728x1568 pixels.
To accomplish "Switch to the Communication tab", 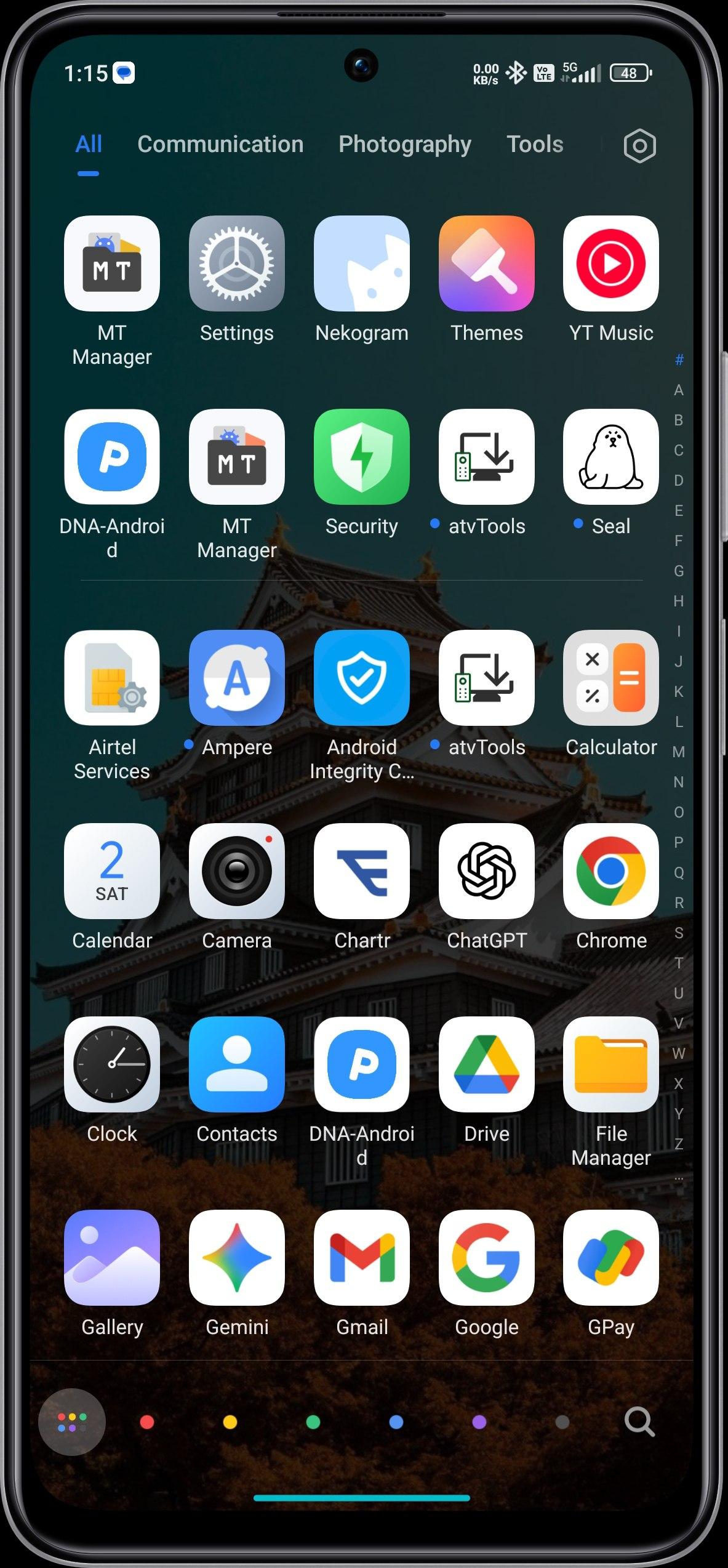I will click(x=220, y=144).
